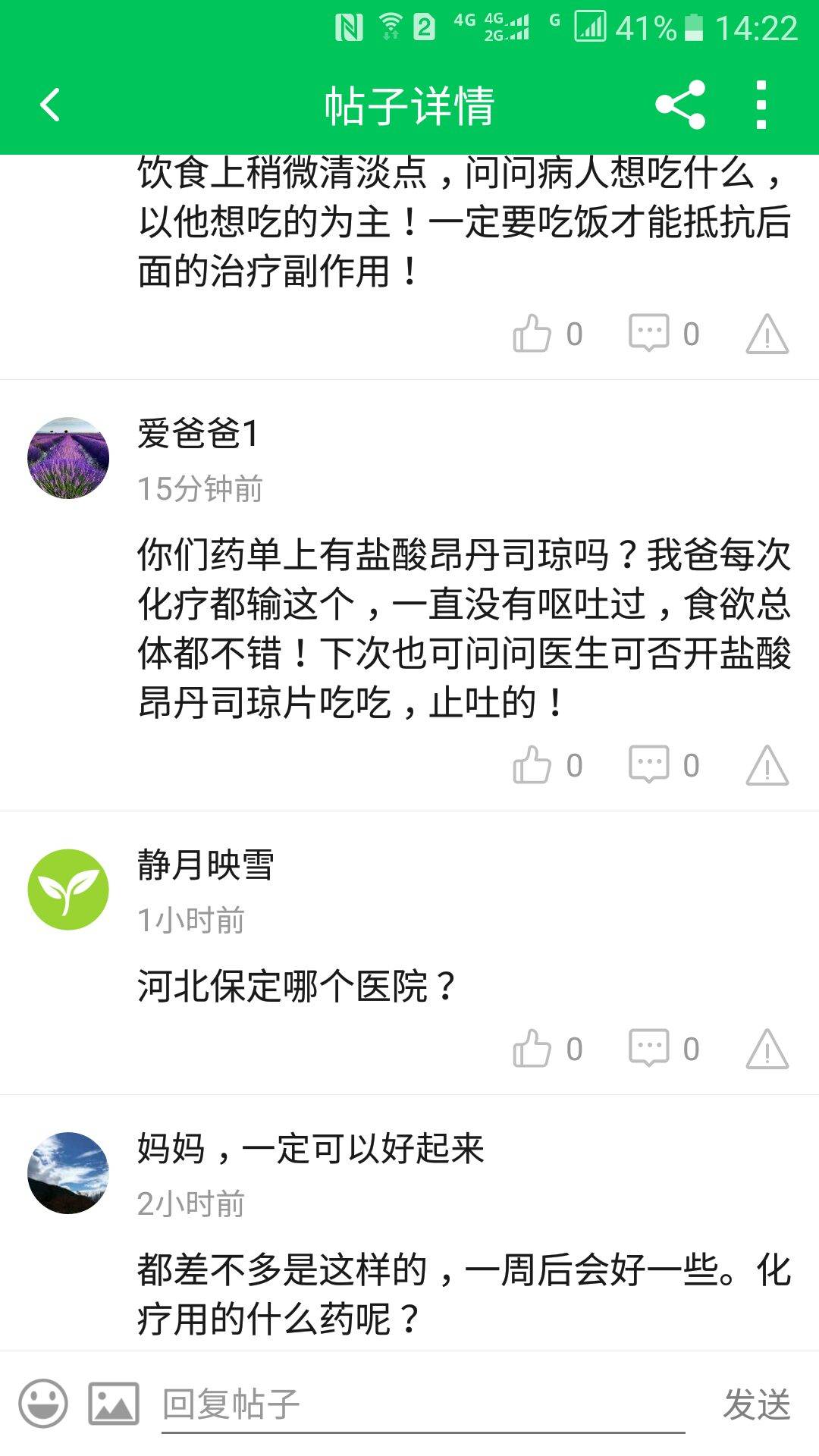This screenshot has height=1456, width=819.
Task: Reply to the comment about 饮食上稍微清淡点
Action: 649,333
